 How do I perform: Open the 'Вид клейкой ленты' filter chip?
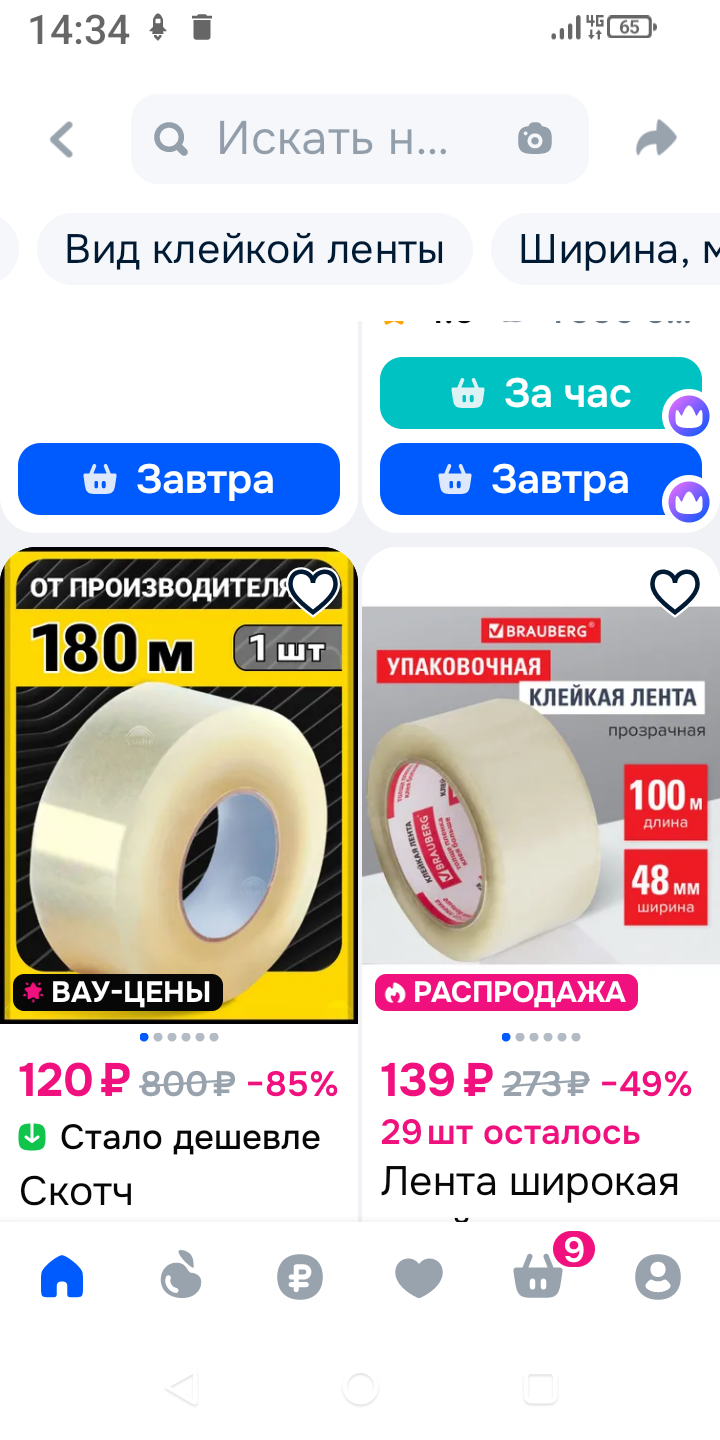click(254, 249)
